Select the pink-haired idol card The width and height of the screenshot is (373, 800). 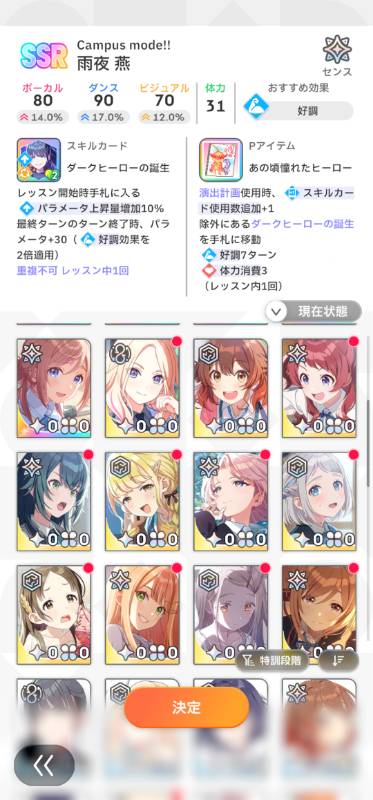231,502
